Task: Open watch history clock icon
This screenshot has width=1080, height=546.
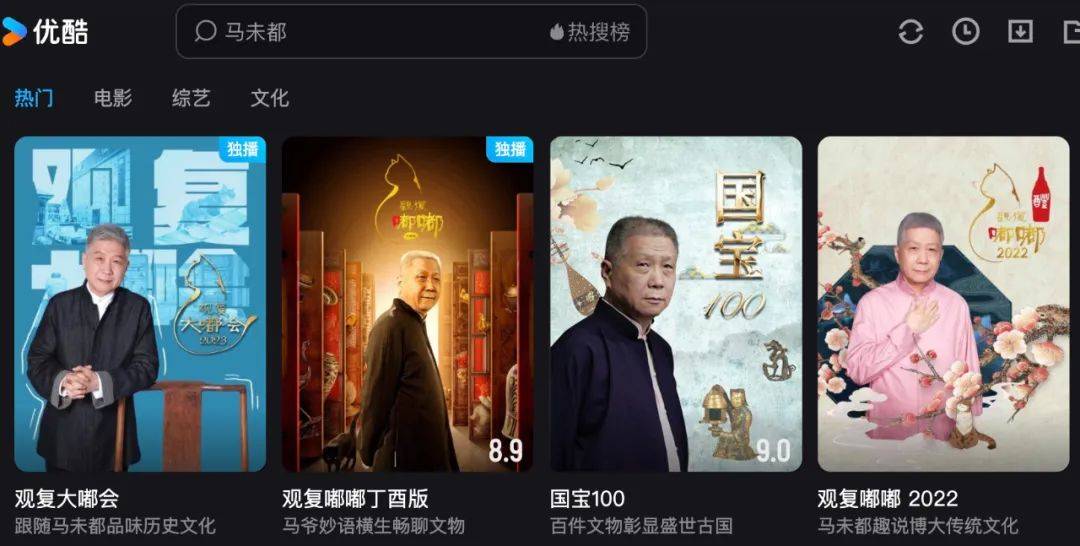Action: pyautogui.click(x=965, y=32)
